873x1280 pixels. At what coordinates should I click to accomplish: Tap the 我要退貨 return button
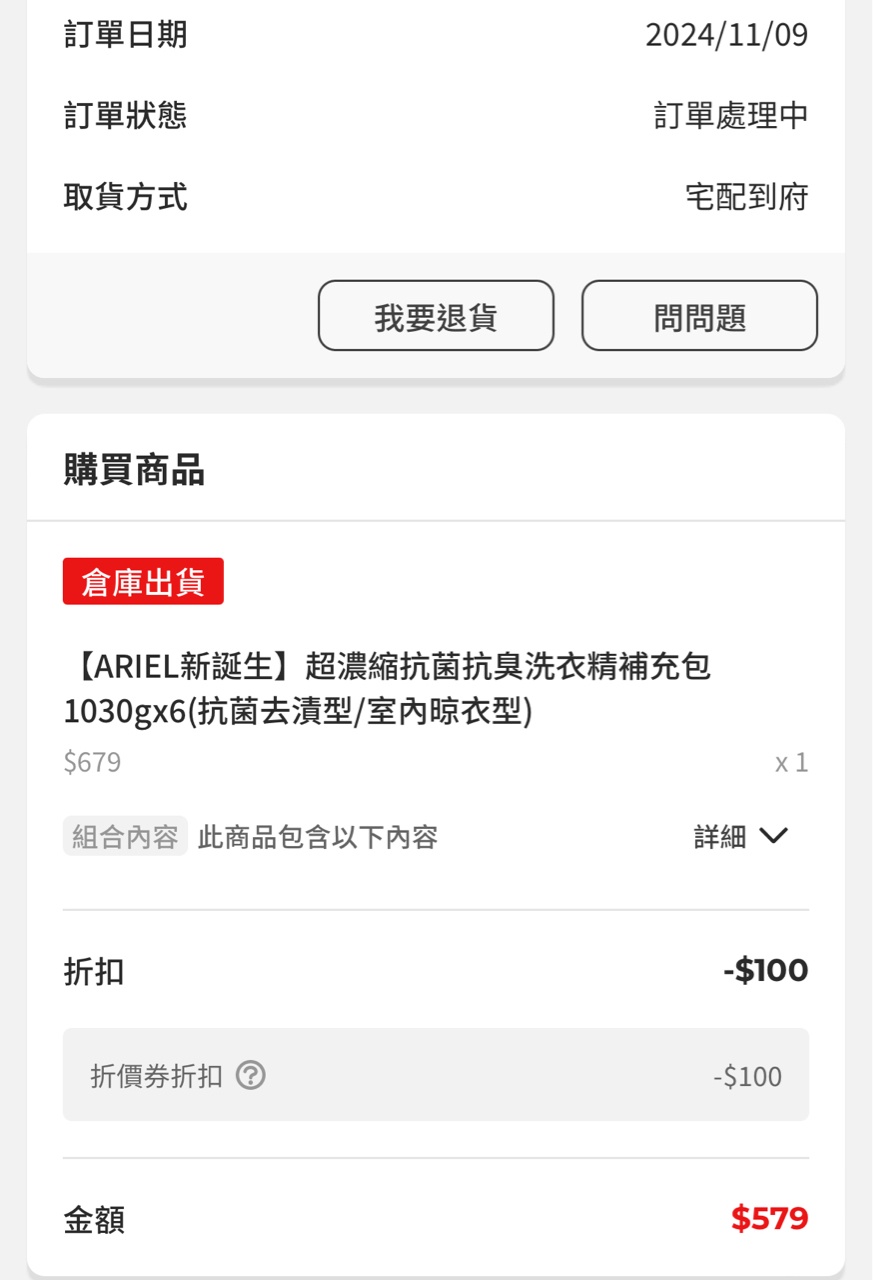point(436,316)
